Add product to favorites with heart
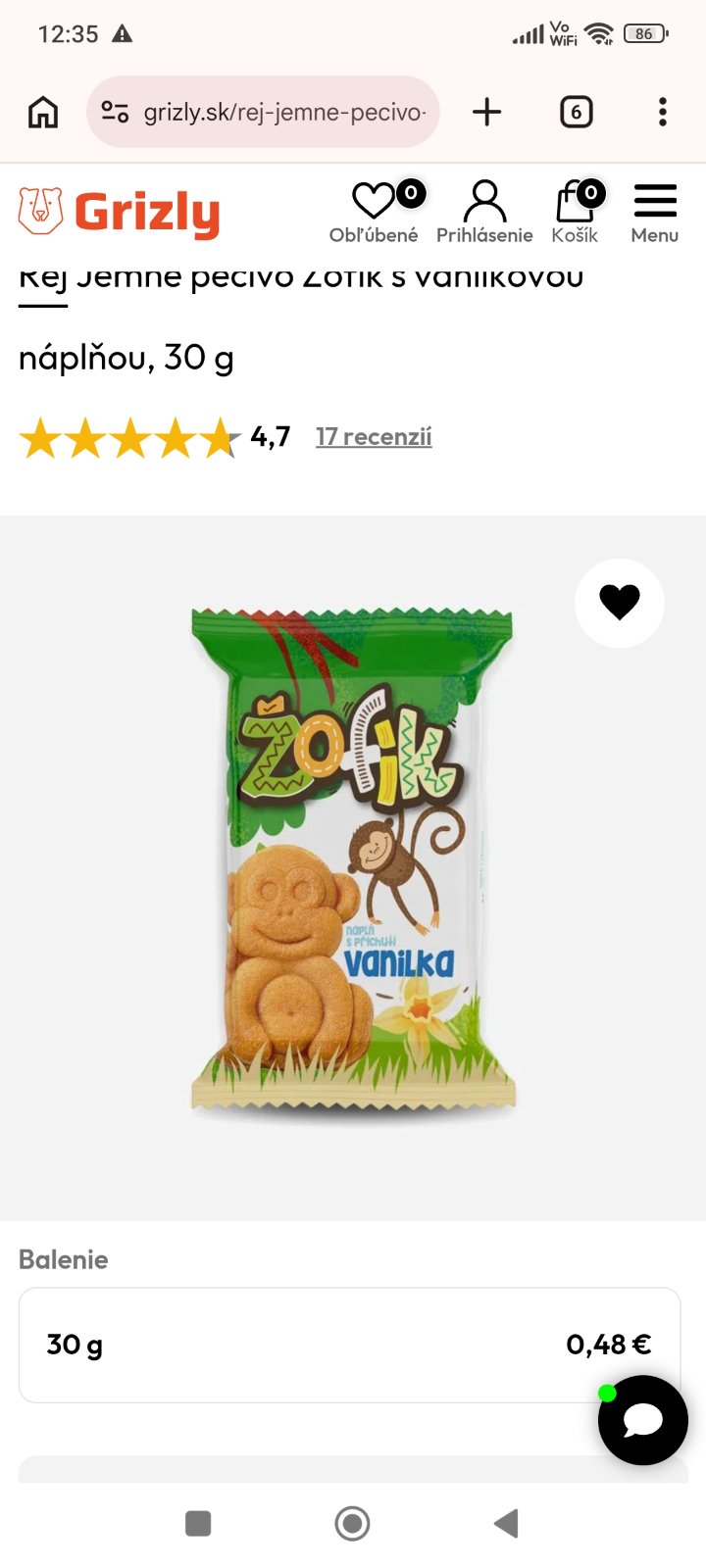The height and width of the screenshot is (1568, 706). [619, 603]
